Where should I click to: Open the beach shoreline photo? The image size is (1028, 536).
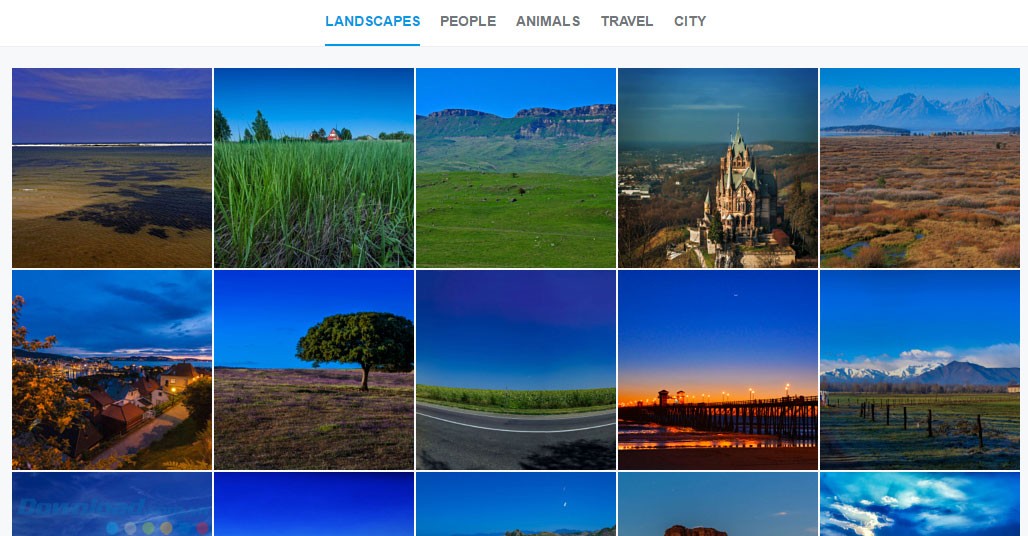[x=112, y=168]
